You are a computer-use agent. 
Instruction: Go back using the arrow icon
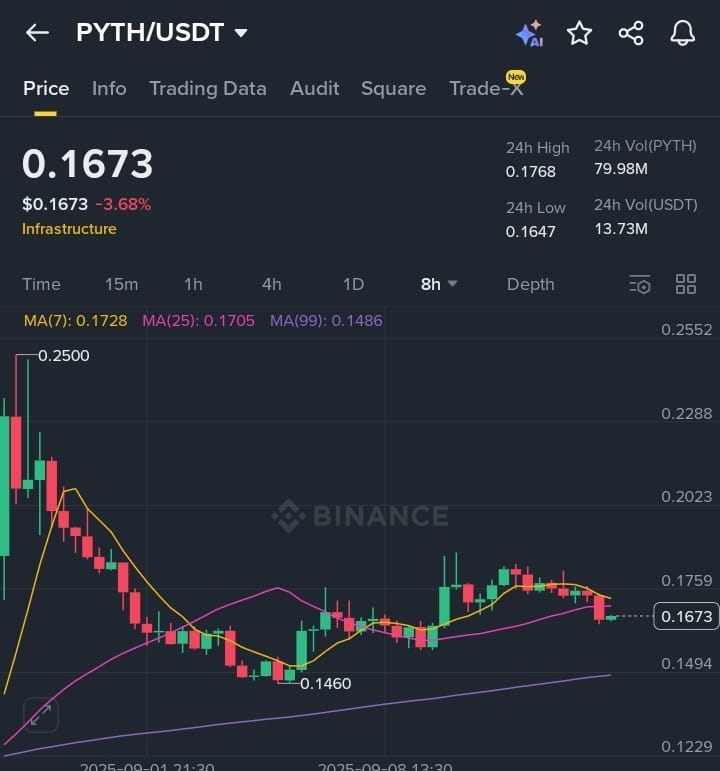click(x=37, y=33)
